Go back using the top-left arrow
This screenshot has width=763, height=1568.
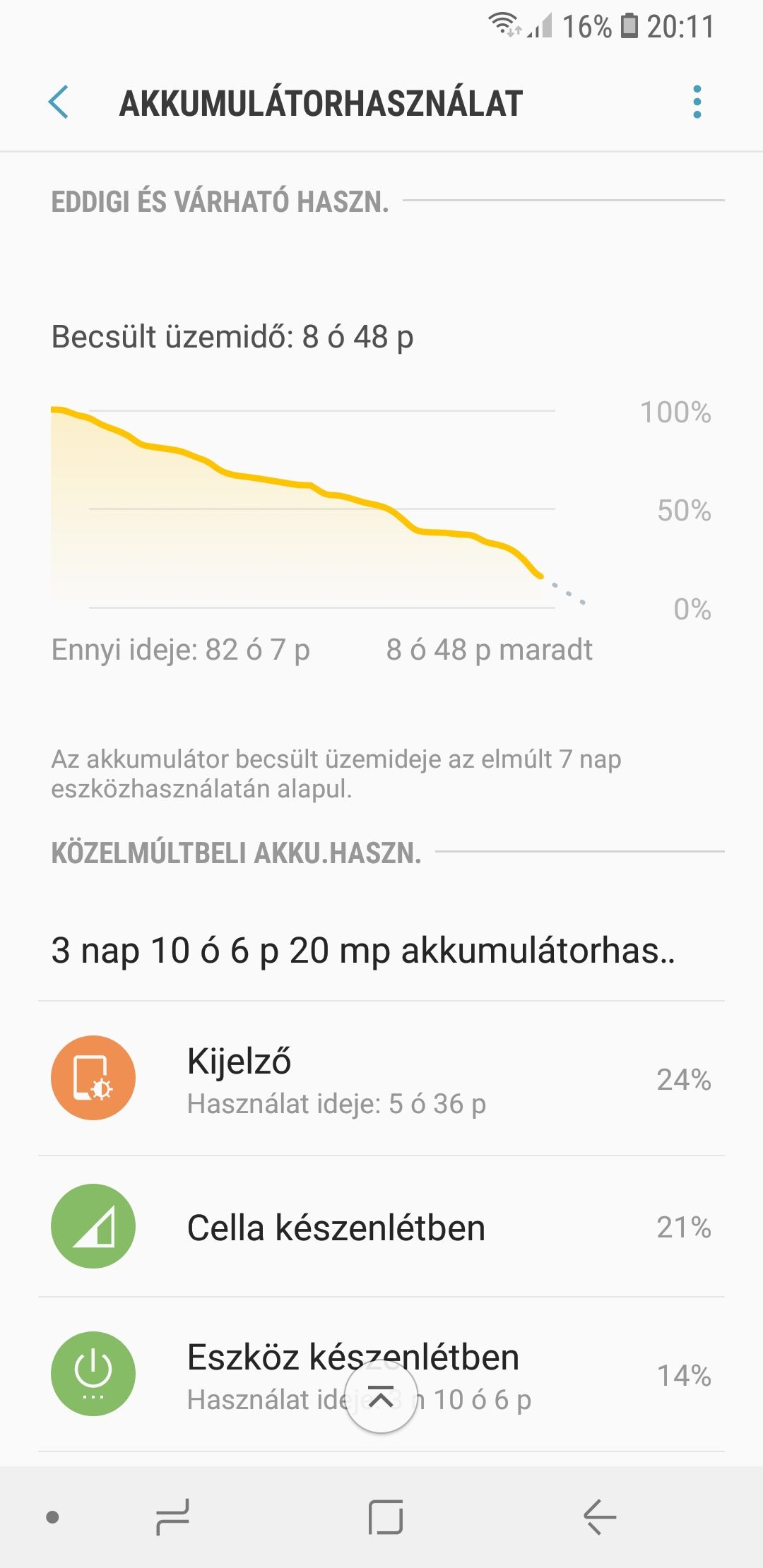pyautogui.click(x=59, y=102)
